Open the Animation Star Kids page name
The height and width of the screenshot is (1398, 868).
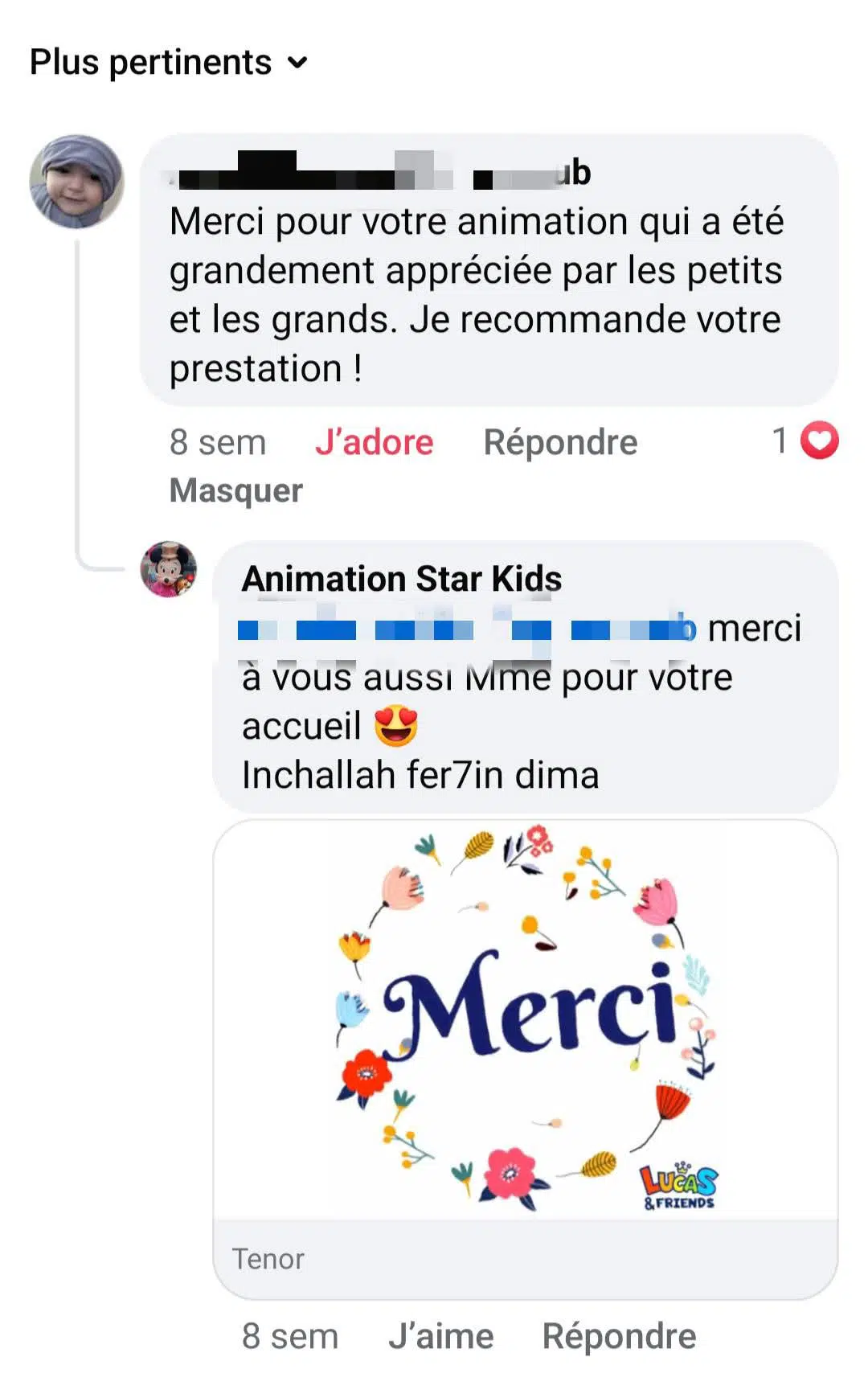(402, 579)
